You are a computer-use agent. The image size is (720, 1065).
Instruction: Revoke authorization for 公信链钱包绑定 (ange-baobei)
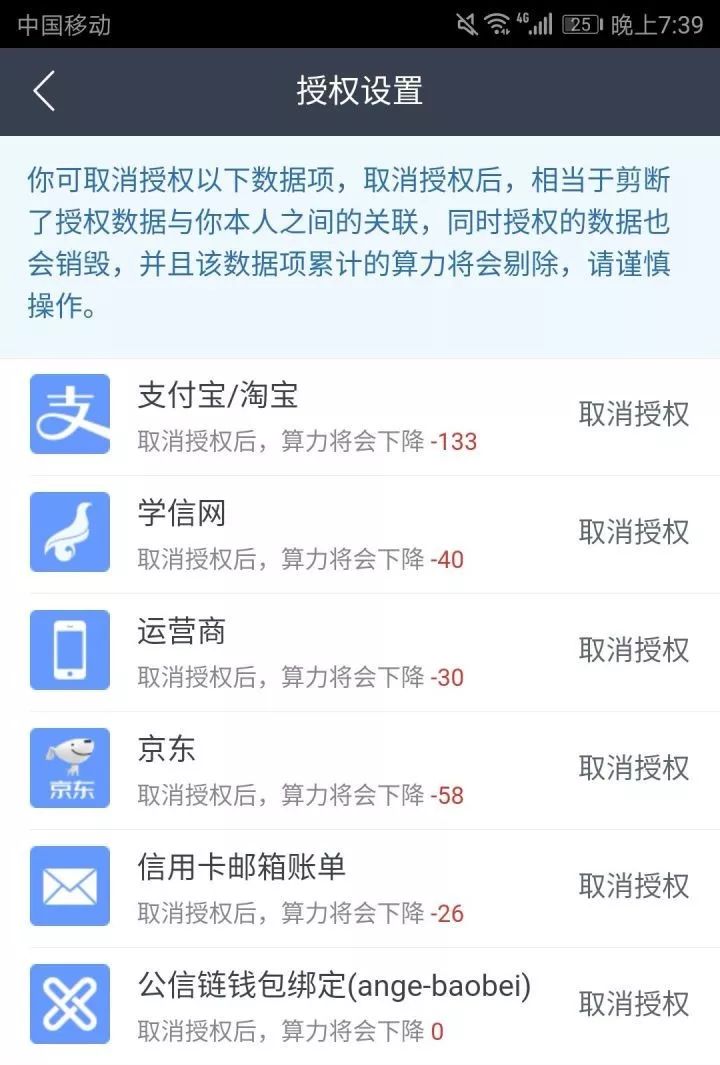(x=632, y=1004)
